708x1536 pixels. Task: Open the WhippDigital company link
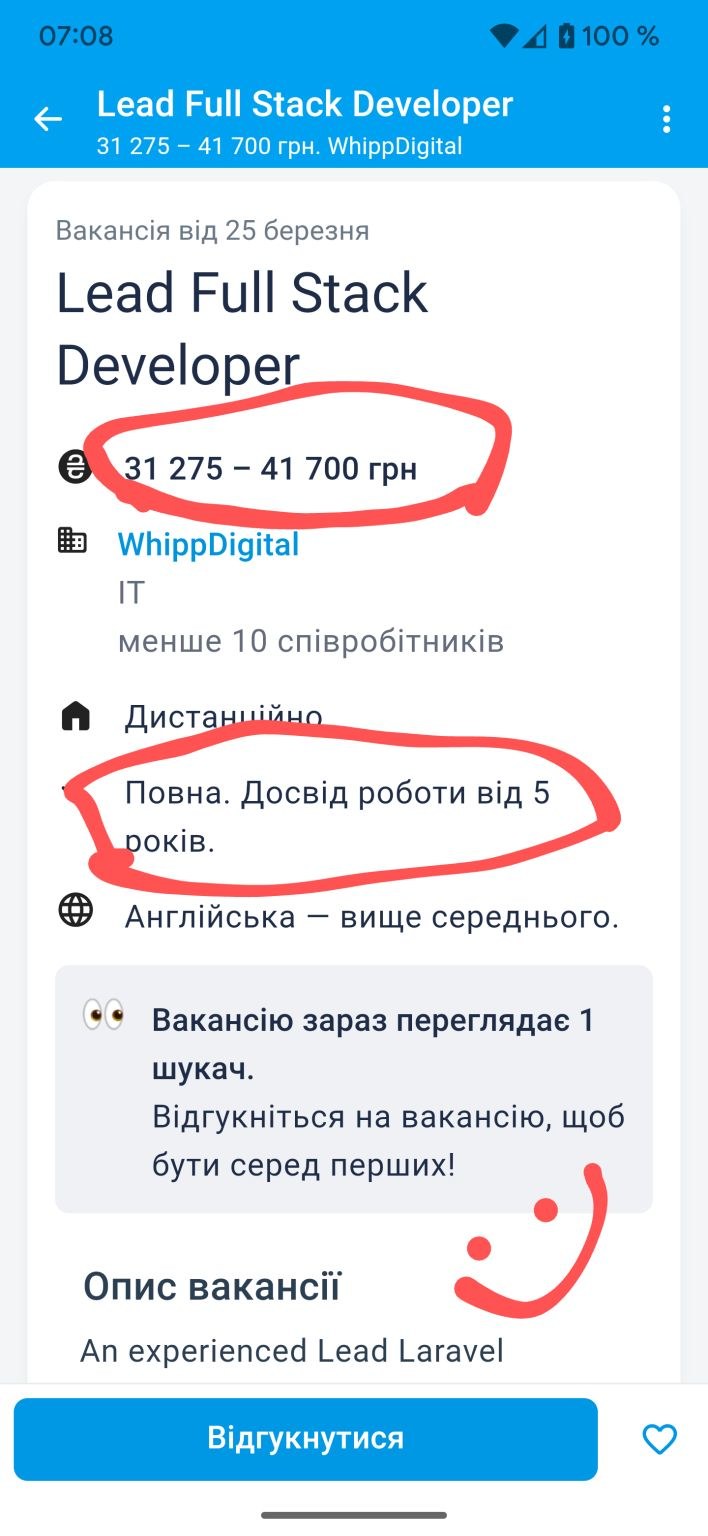tap(208, 545)
